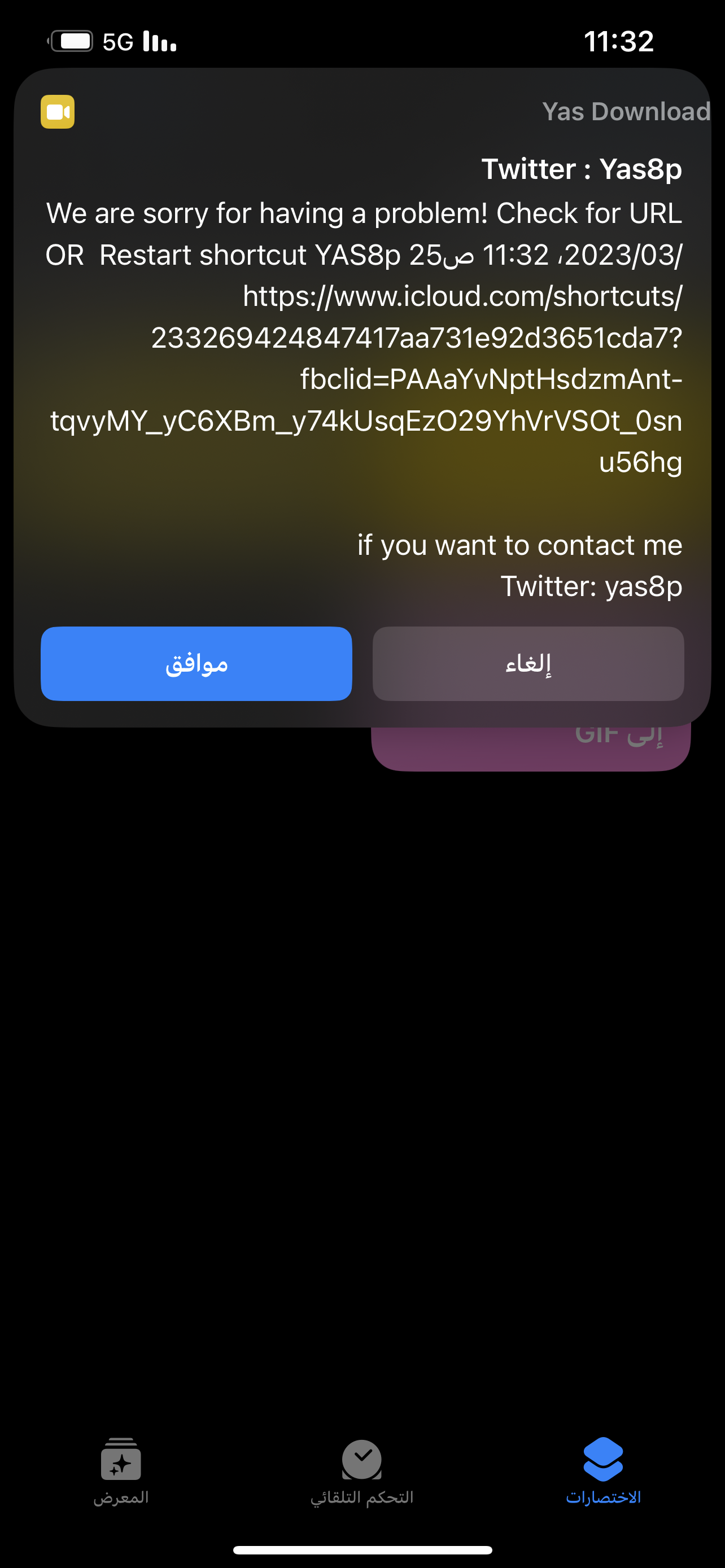Open the التحكم التلقائي tab
725x1568 pixels.
point(361,1470)
